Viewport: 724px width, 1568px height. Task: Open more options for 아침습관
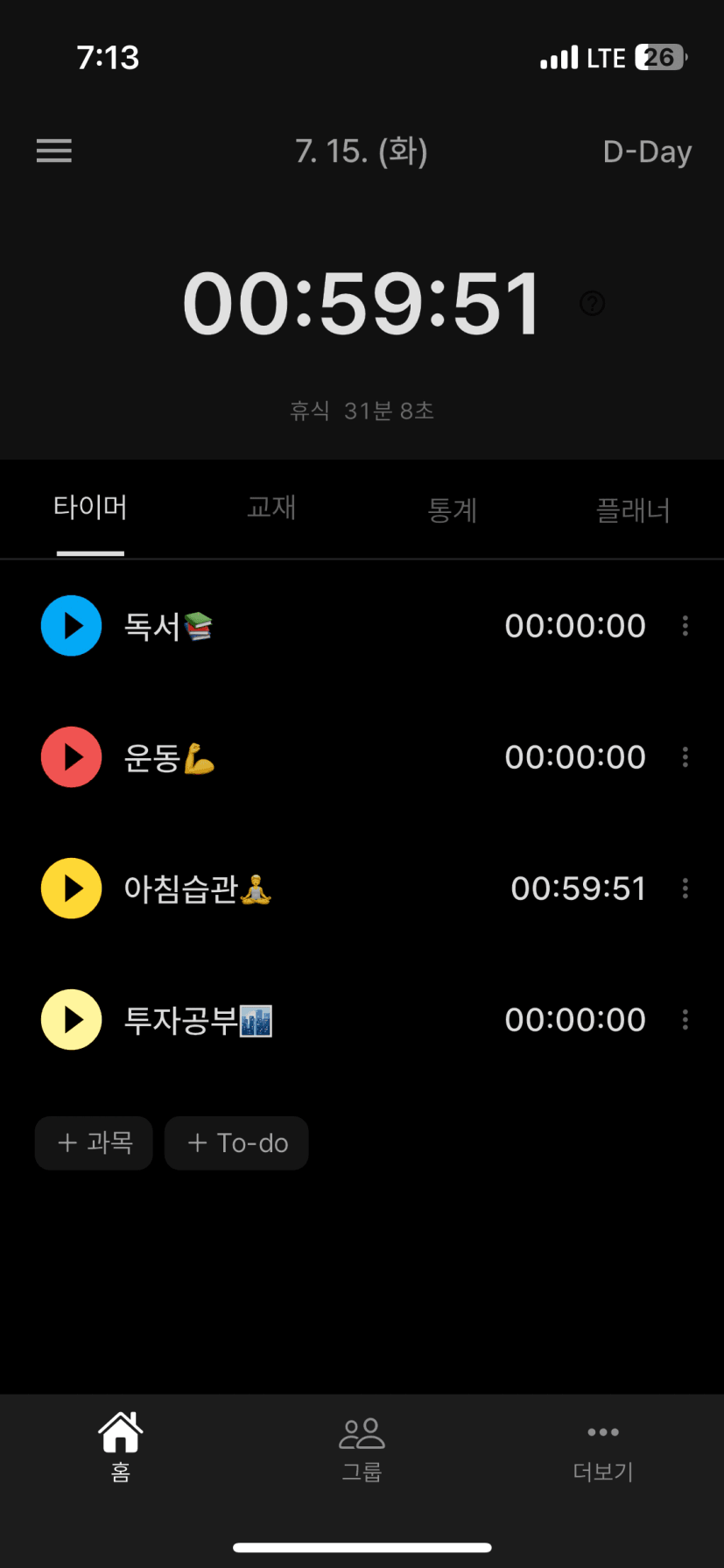pyautogui.click(x=685, y=889)
